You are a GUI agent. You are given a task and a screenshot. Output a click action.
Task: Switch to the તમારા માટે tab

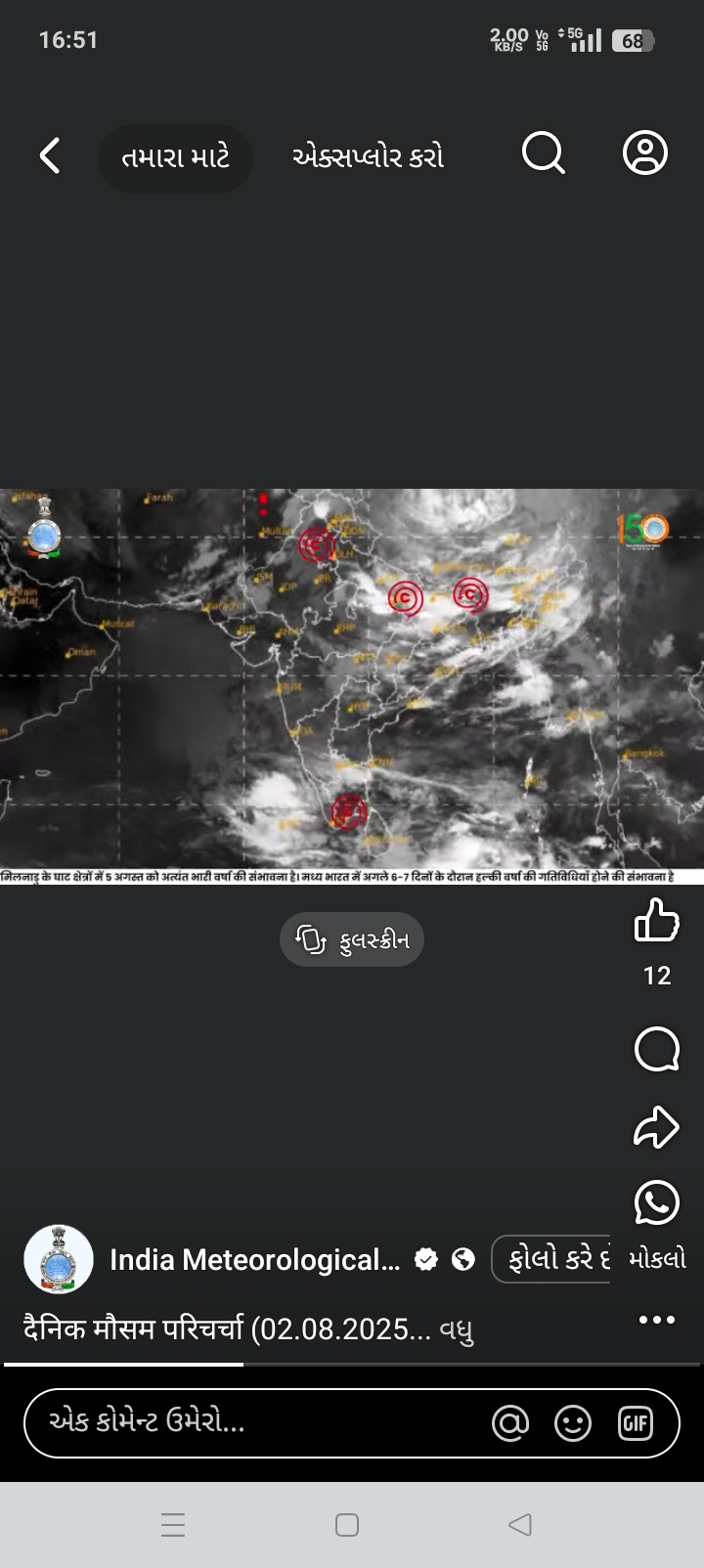[x=176, y=156]
